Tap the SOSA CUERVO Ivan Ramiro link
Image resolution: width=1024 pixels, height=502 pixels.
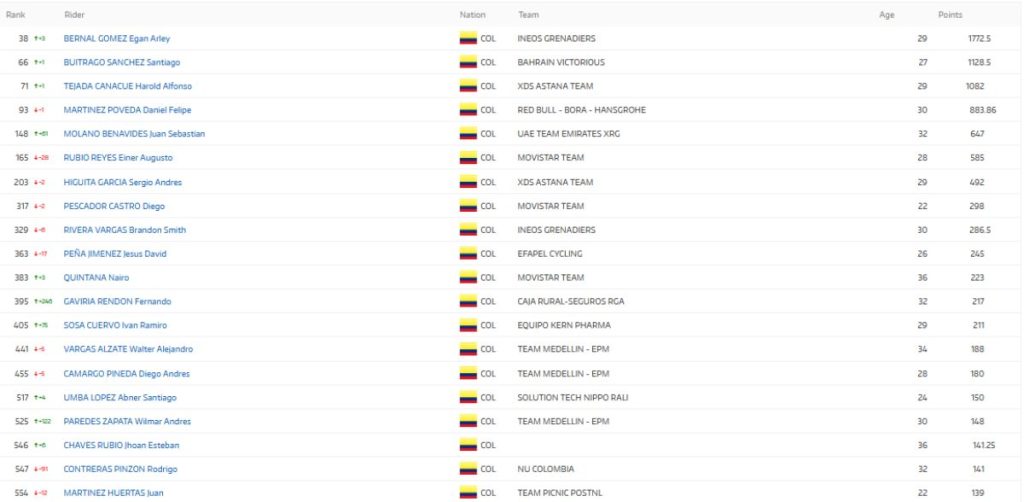[x=114, y=325]
